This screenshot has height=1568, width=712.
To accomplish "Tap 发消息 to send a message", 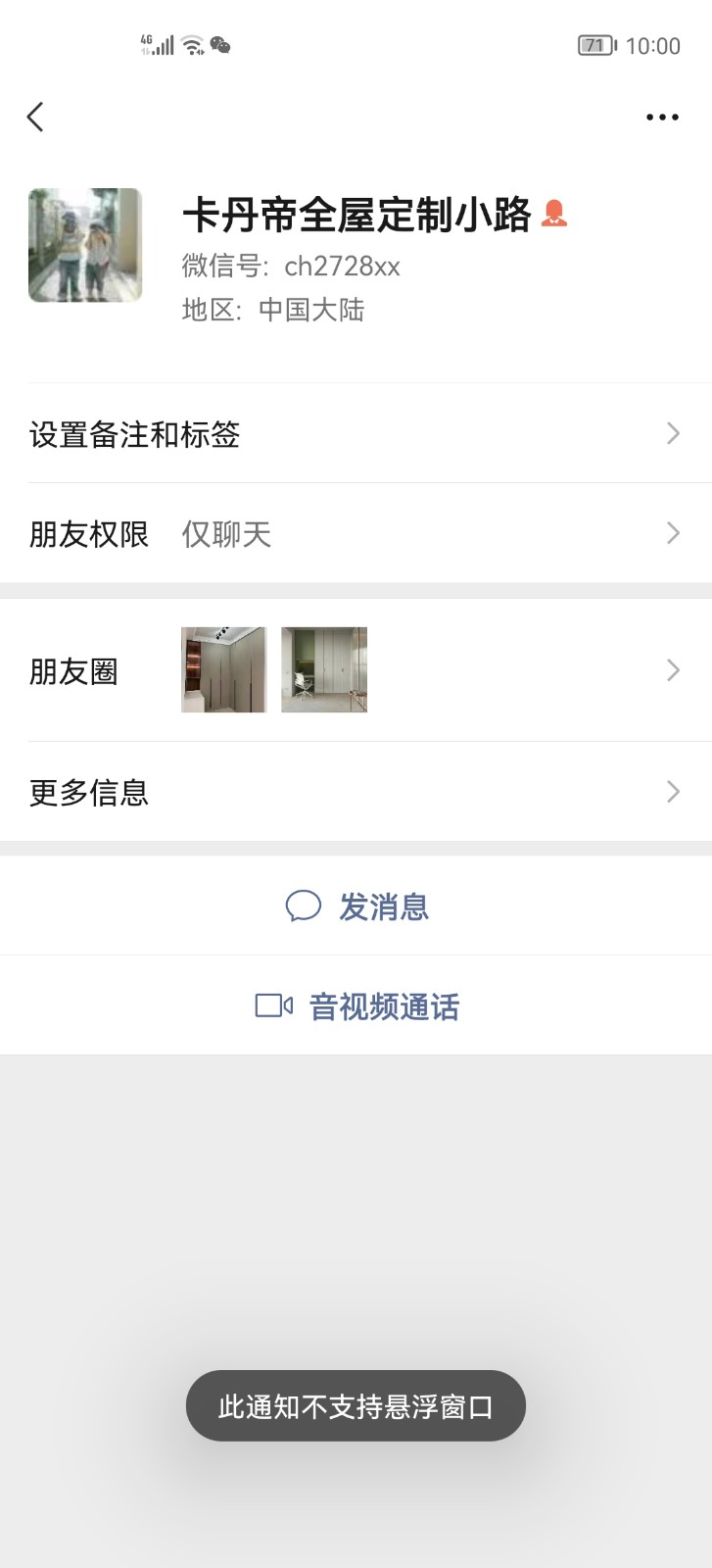I will [357, 906].
